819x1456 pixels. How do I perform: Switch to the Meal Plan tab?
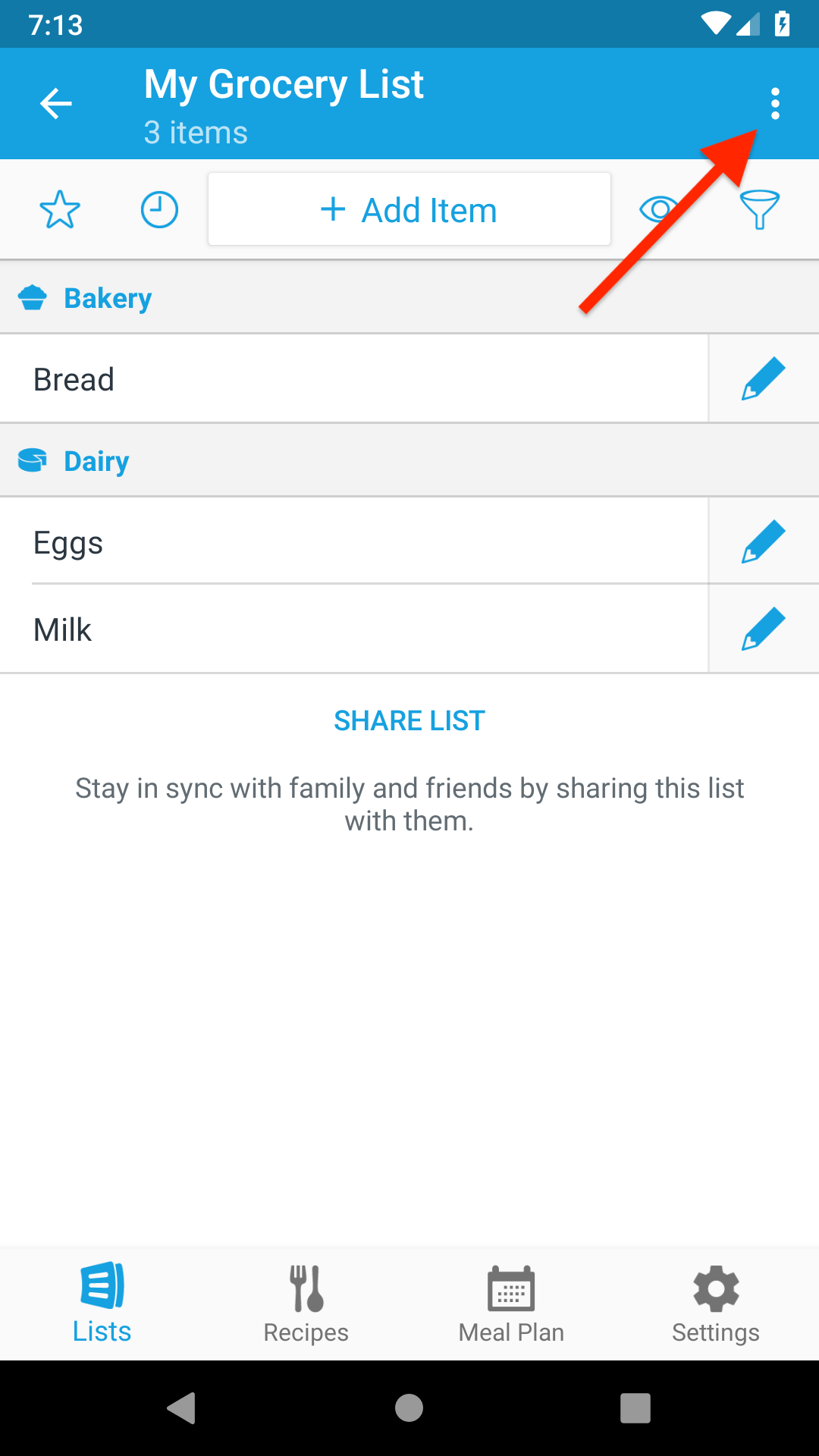click(511, 1304)
